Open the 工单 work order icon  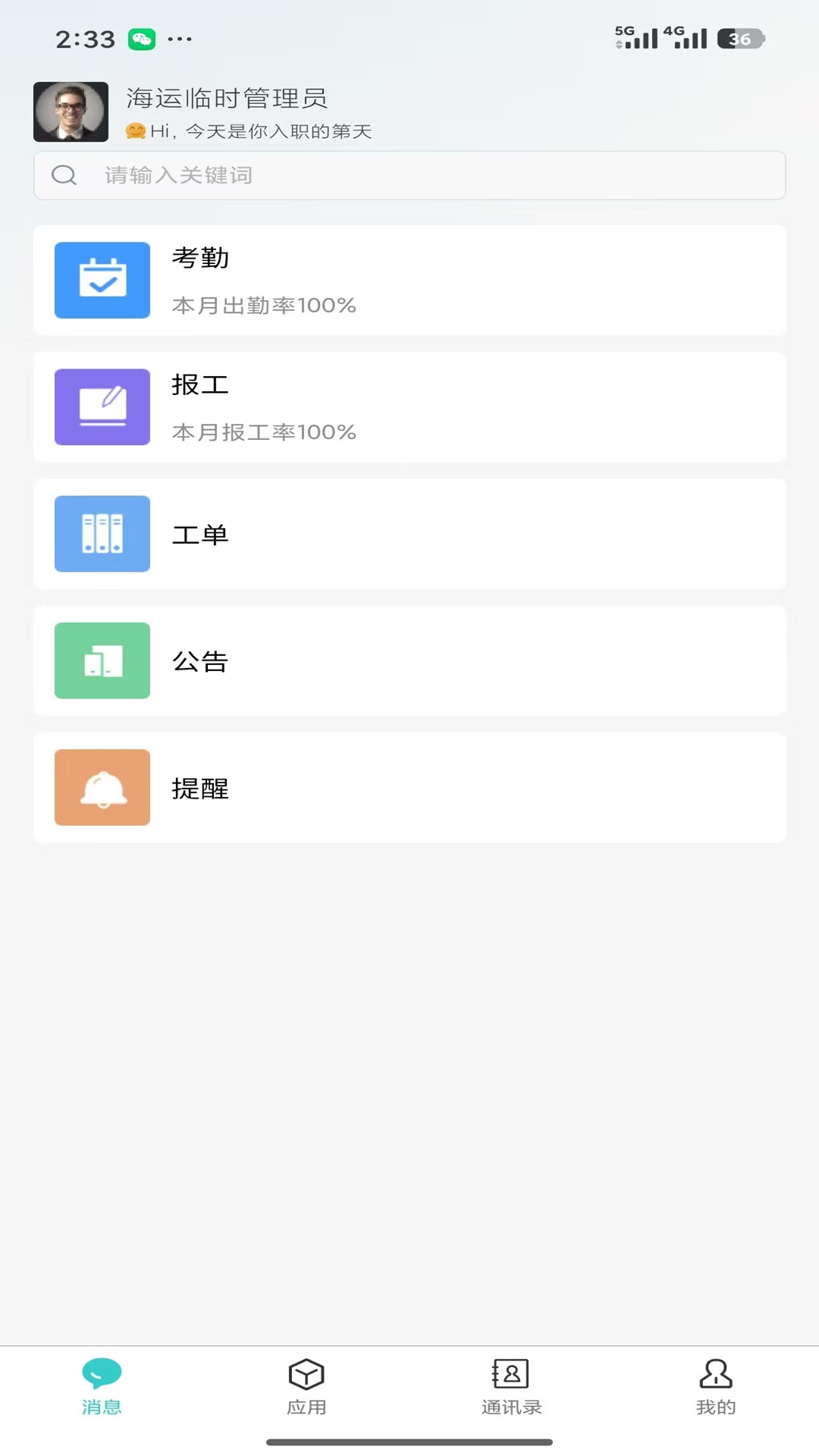point(102,534)
